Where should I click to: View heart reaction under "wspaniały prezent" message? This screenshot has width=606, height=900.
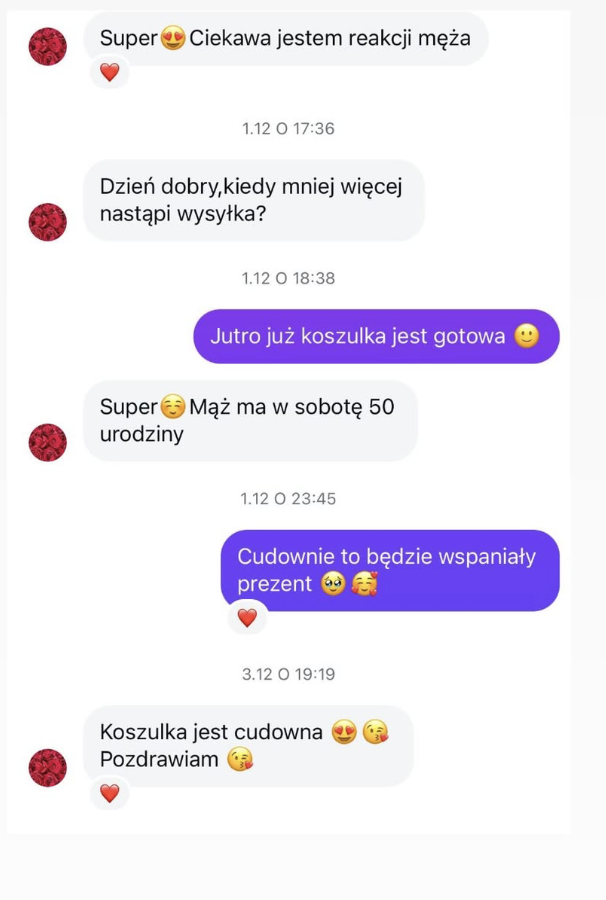247,618
